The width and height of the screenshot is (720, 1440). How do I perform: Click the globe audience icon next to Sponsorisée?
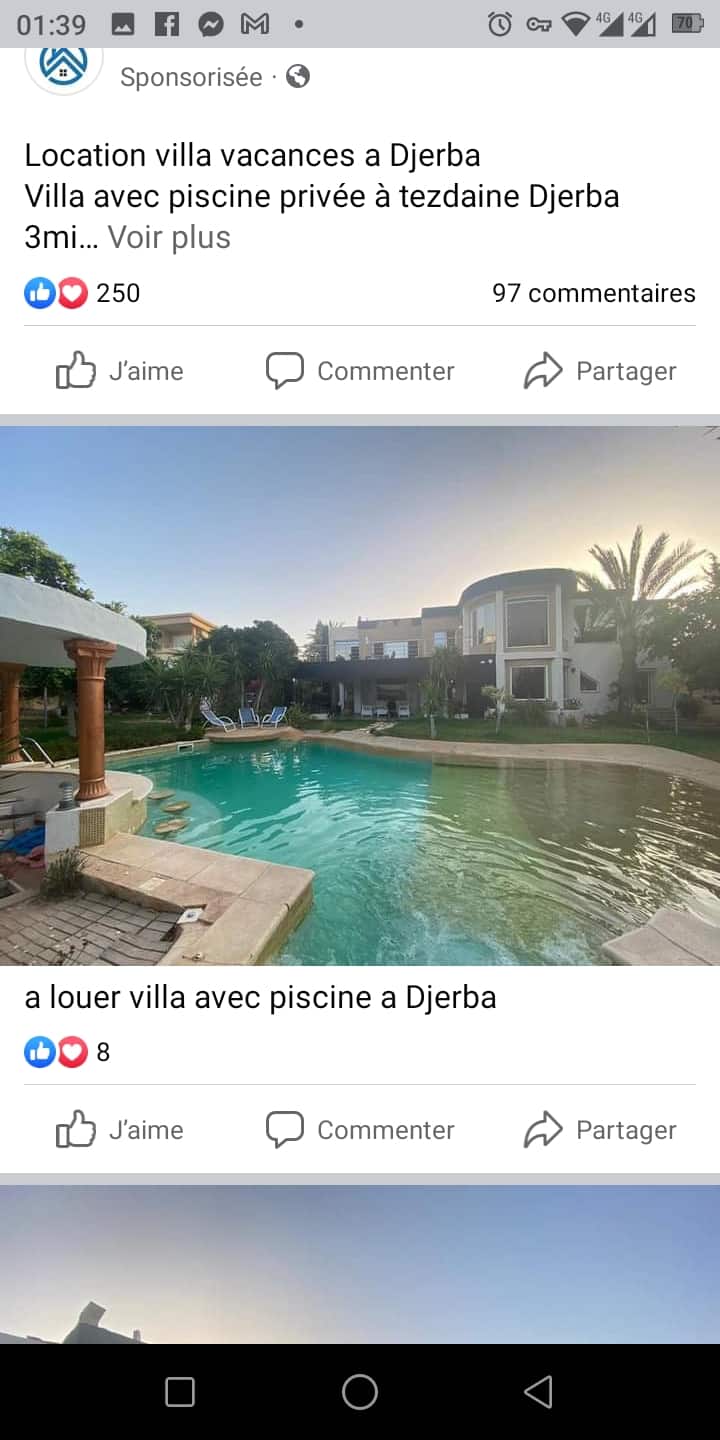click(x=295, y=76)
